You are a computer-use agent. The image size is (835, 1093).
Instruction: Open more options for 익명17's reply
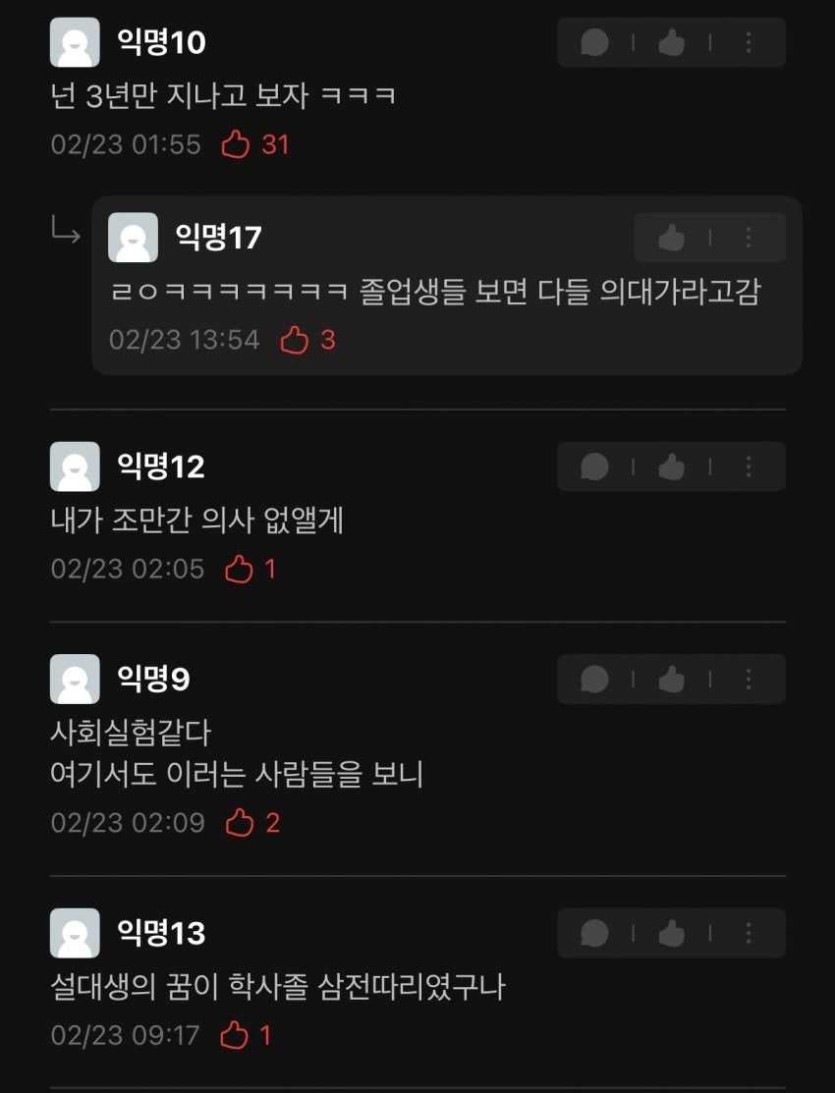[748, 238]
